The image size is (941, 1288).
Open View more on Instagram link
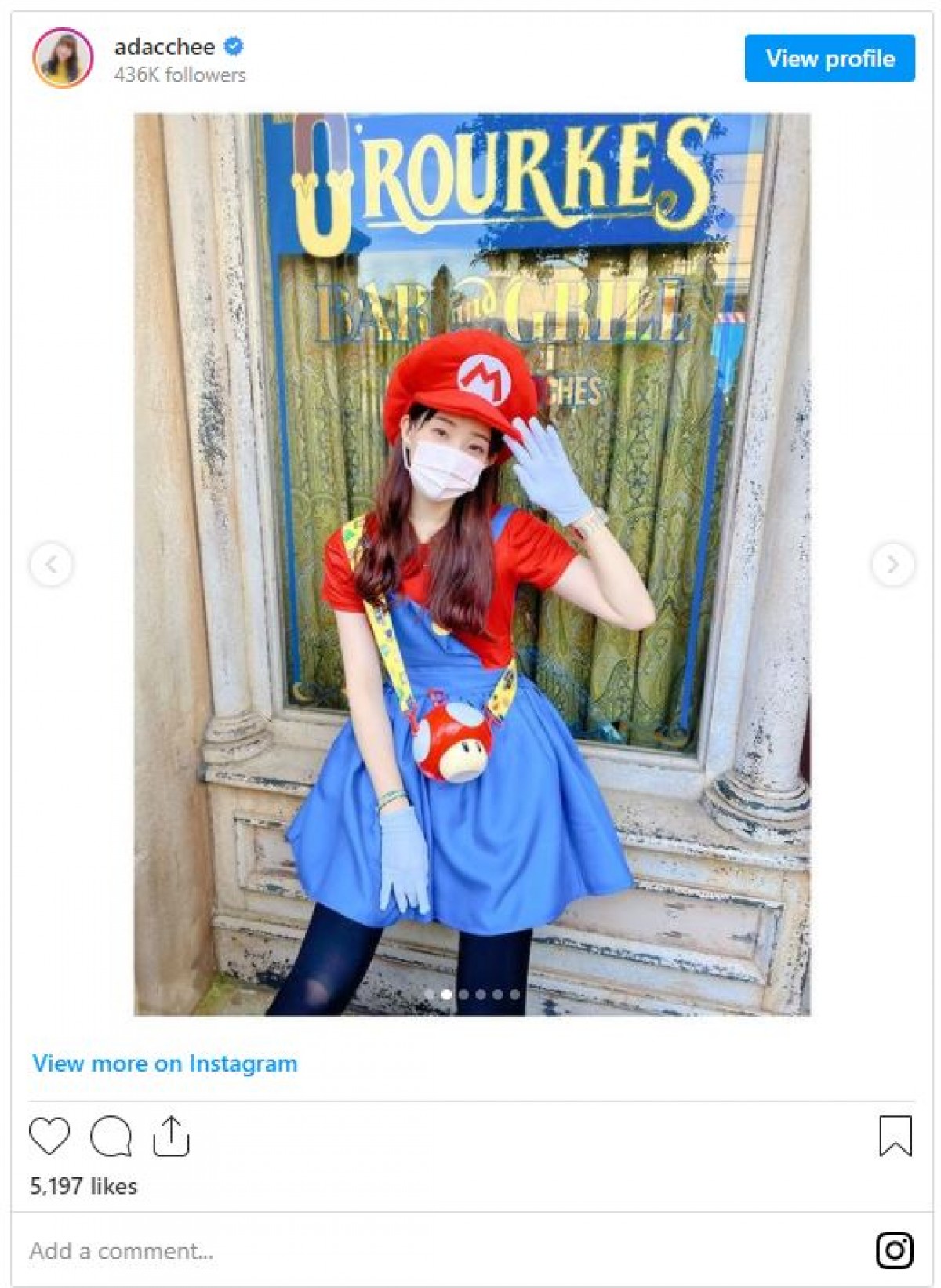pyautogui.click(x=165, y=1064)
